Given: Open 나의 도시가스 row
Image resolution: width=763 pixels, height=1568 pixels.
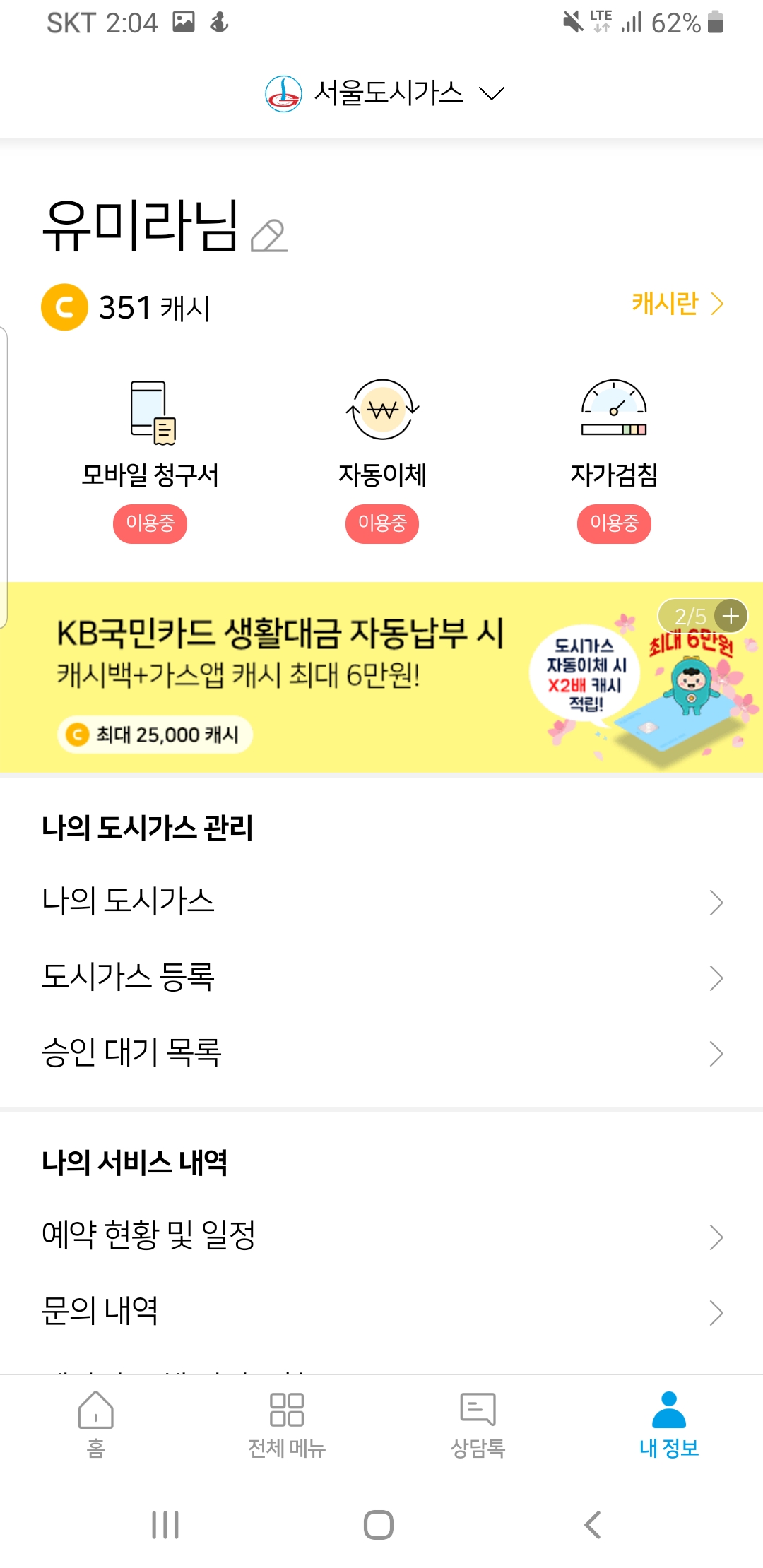Looking at the screenshot, I should point(381,902).
